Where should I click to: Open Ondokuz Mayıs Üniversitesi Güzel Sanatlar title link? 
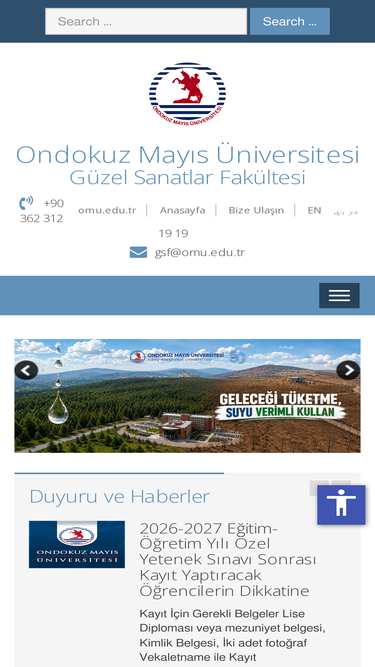coord(188,165)
